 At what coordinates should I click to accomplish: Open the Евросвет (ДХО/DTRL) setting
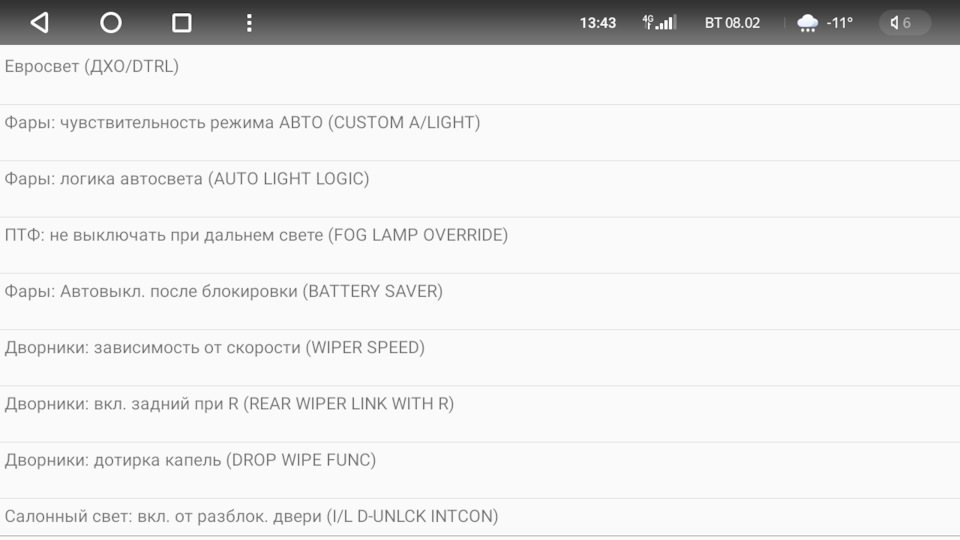(x=92, y=67)
